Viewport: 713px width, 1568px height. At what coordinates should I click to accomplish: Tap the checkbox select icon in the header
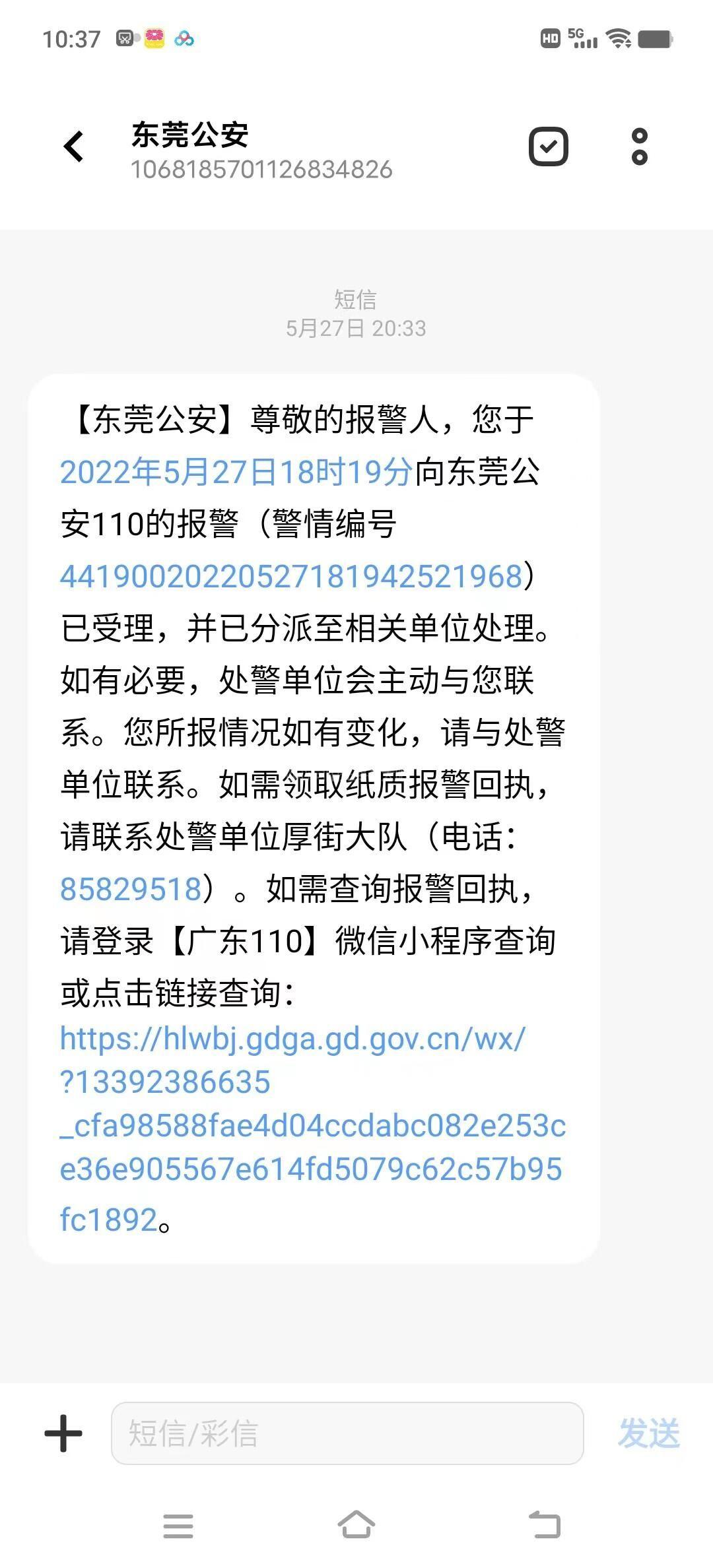click(548, 147)
